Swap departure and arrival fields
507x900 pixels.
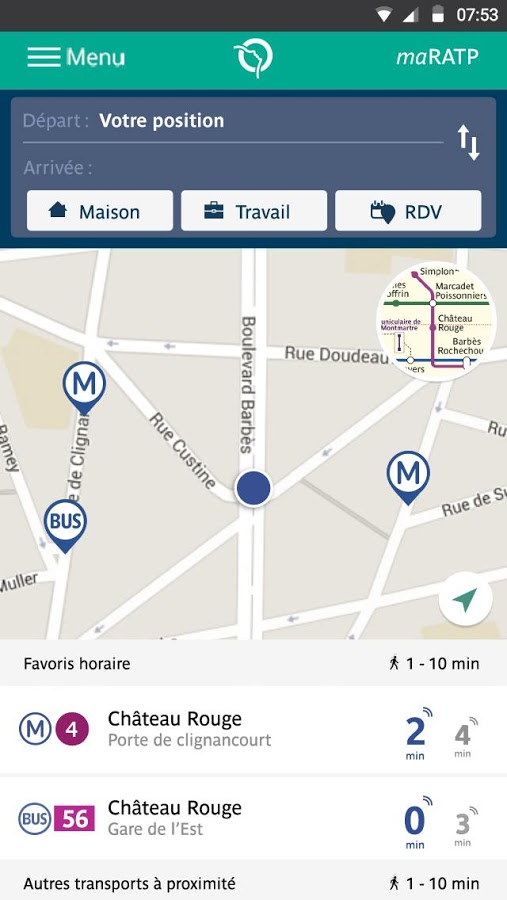[469, 143]
